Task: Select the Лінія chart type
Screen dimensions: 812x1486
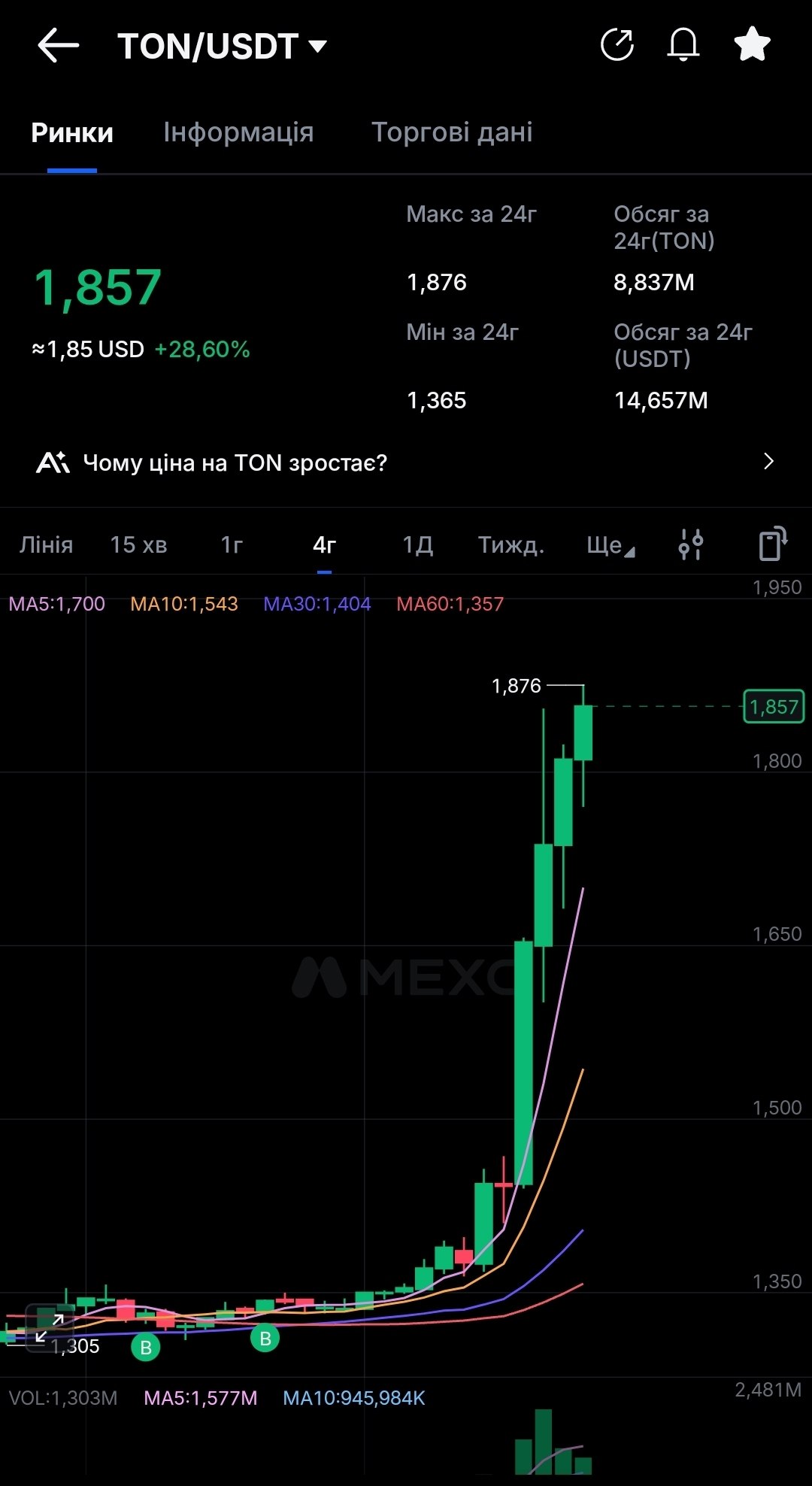Action: point(46,544)
